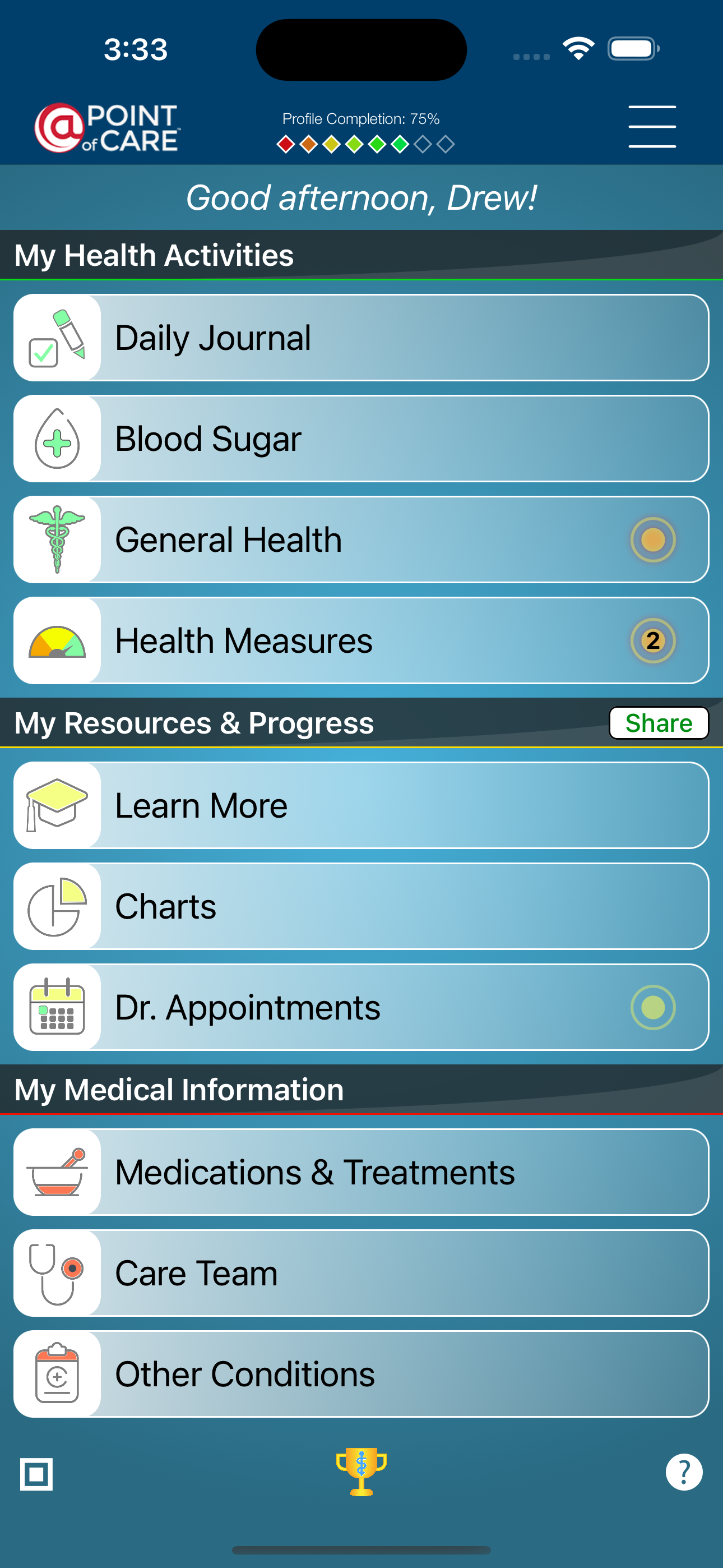Tap the Health Measures badge showing 2
This screenshot has width=723, height=1568.
pyautogui.click(x=653, y=640)
